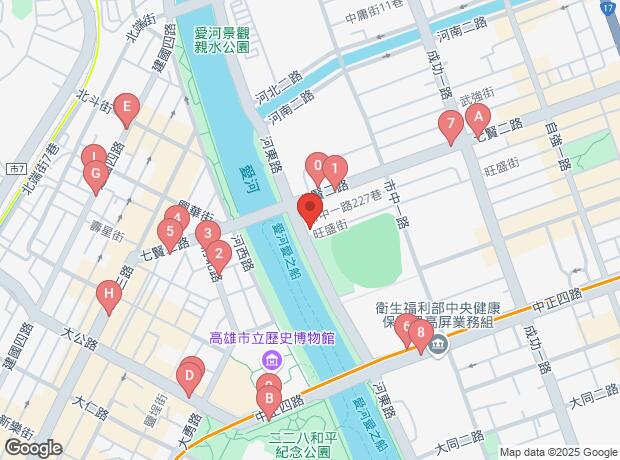Tap map marker G

[95, 176]
